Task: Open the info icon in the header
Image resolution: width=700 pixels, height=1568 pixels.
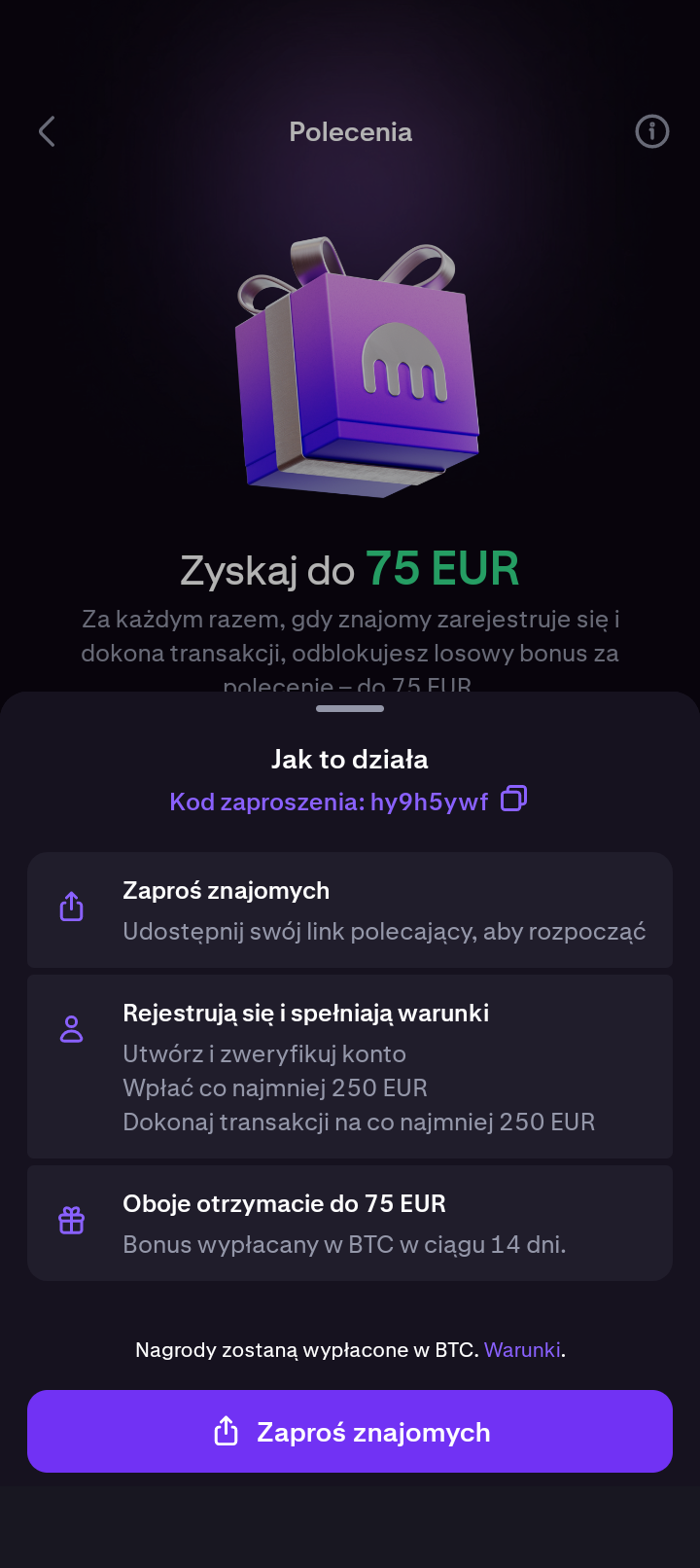Action: tap(651, 131)
